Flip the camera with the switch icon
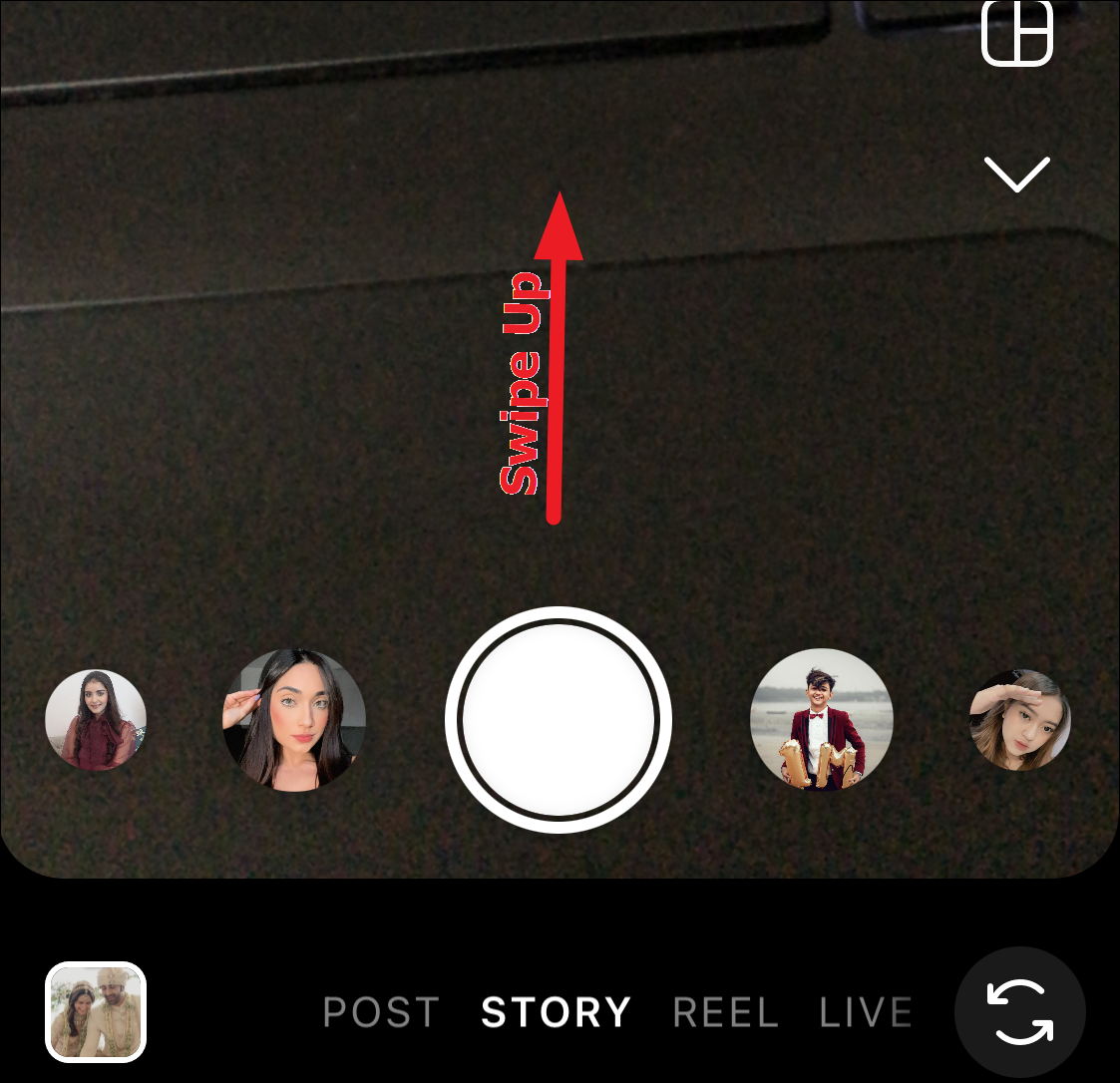The width and height of the screenshot is (1120, 1083). click(1019, 1011)
